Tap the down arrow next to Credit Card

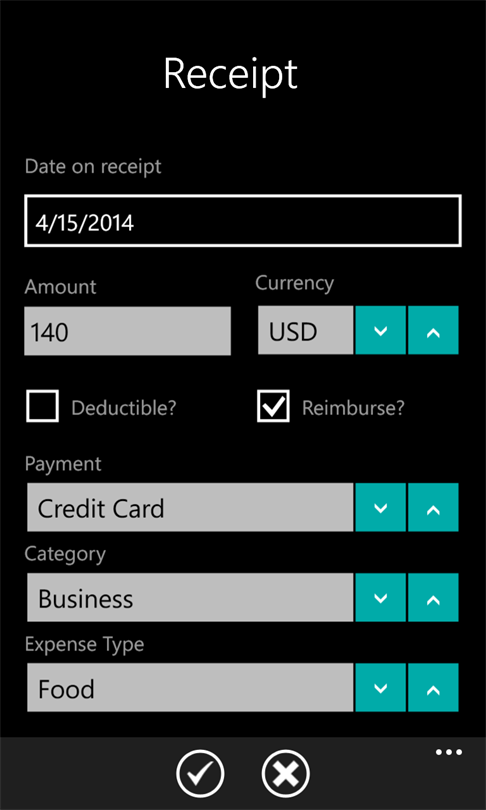coord(381,507)
